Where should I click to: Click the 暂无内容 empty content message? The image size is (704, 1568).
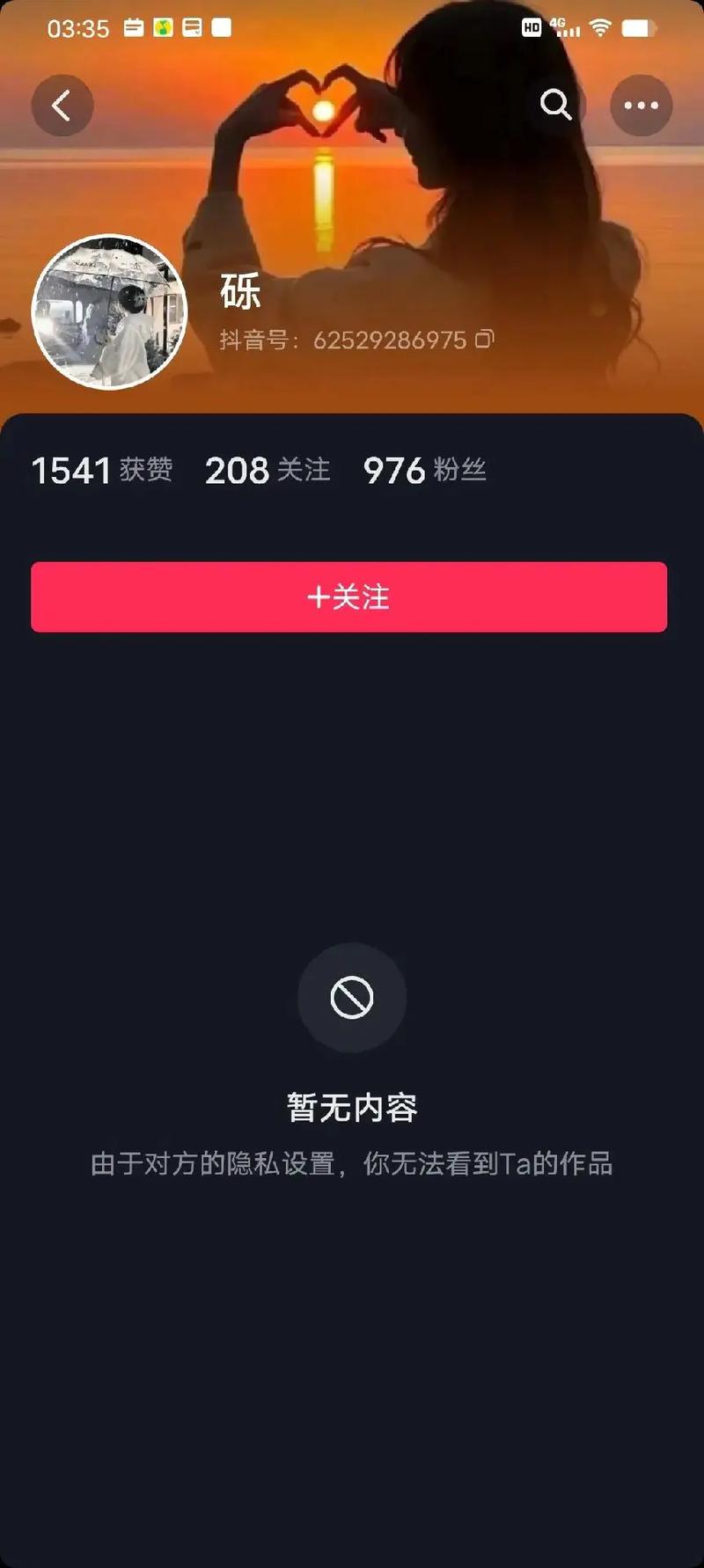pyautogui.click(x=351, y=1107)
